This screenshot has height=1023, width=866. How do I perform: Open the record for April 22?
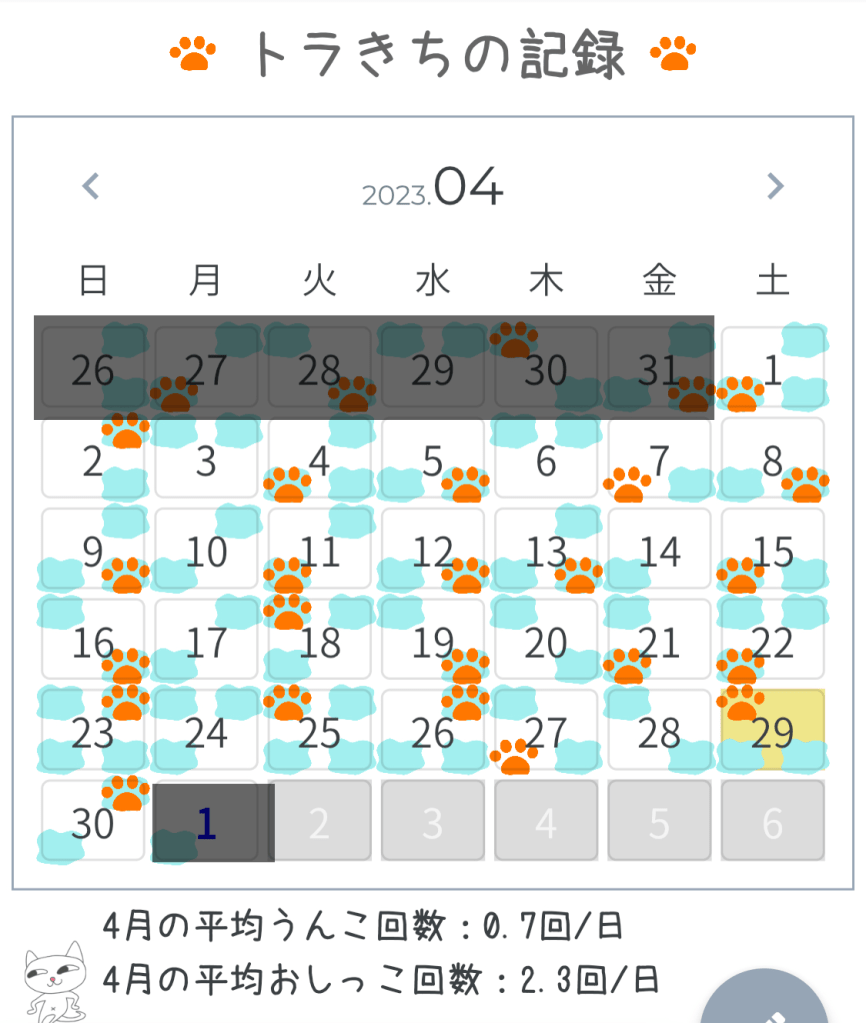pyautogui.click(x=772, y=643)
